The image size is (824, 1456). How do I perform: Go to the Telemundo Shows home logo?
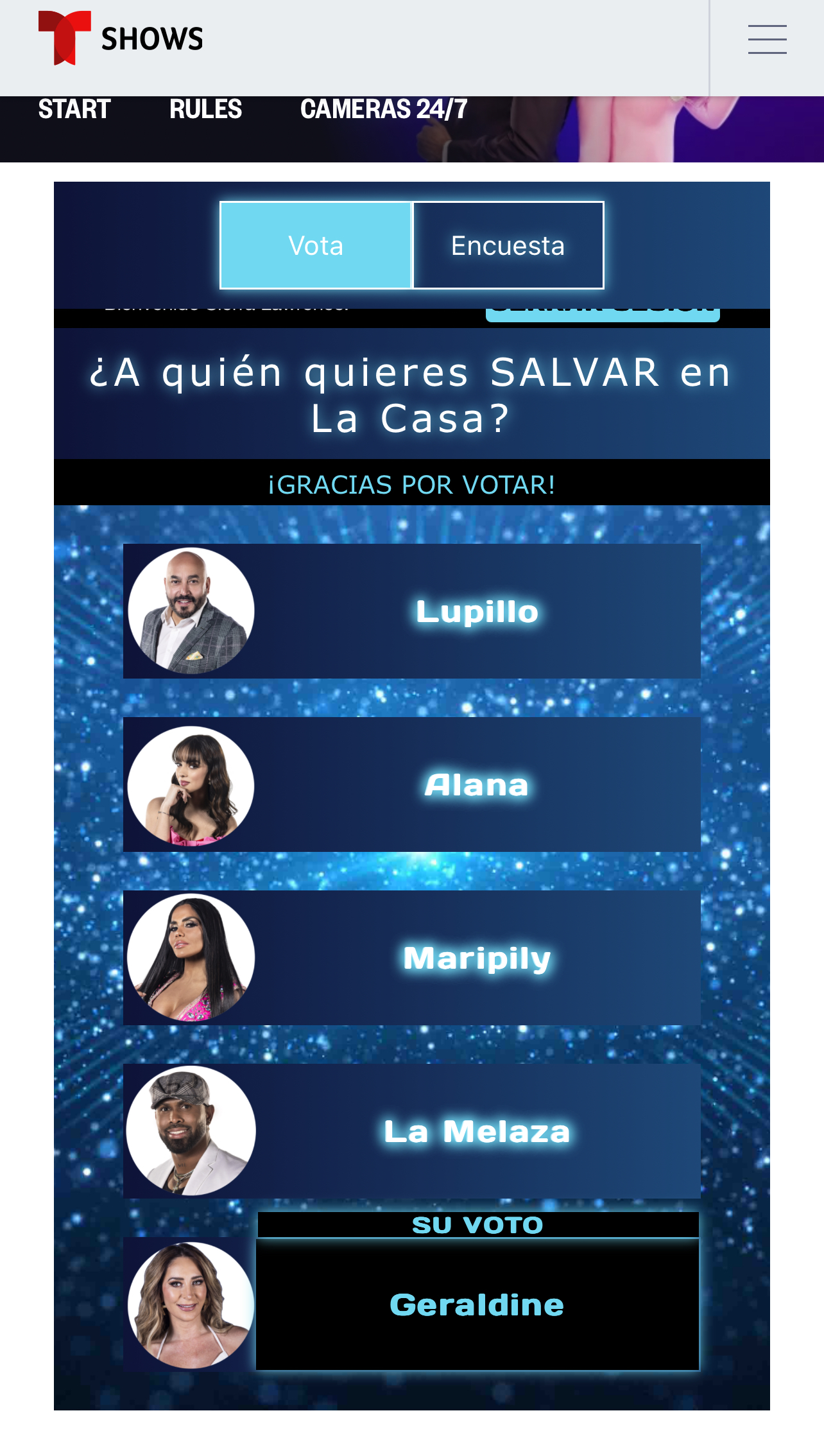(x=121, y=39)
